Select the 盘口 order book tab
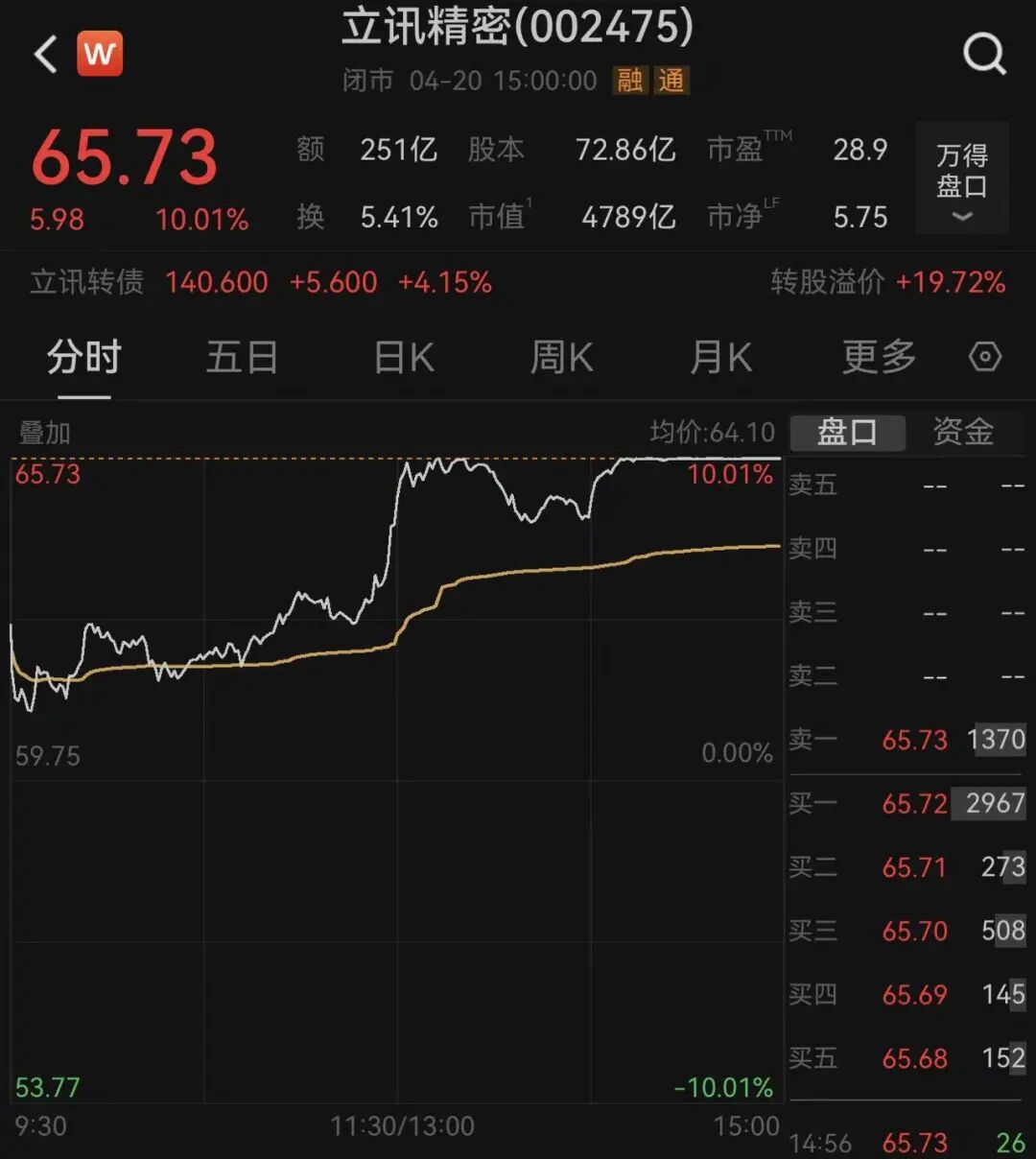The image size is (1036, 1159). 847,433
